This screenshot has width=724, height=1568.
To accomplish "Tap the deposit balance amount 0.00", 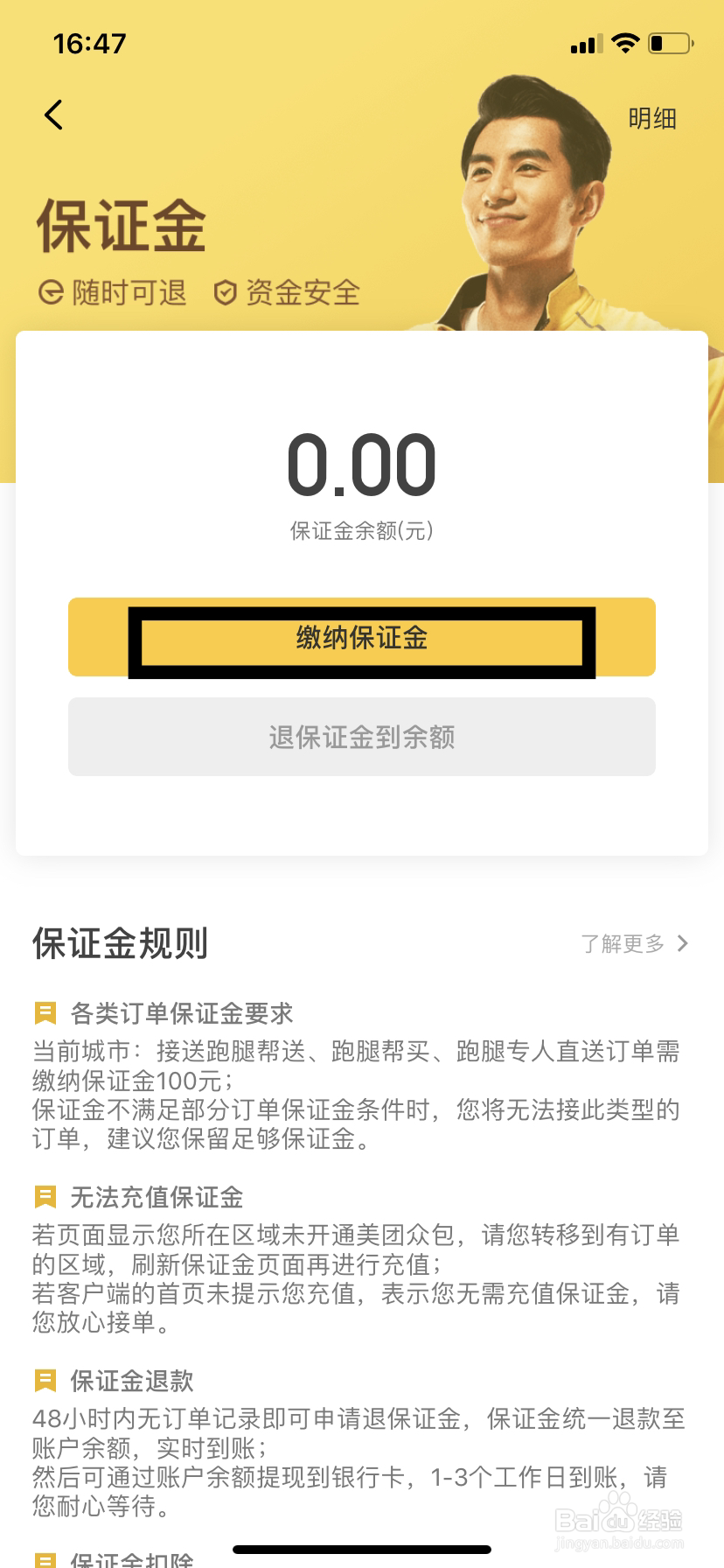I will (362, 466).
